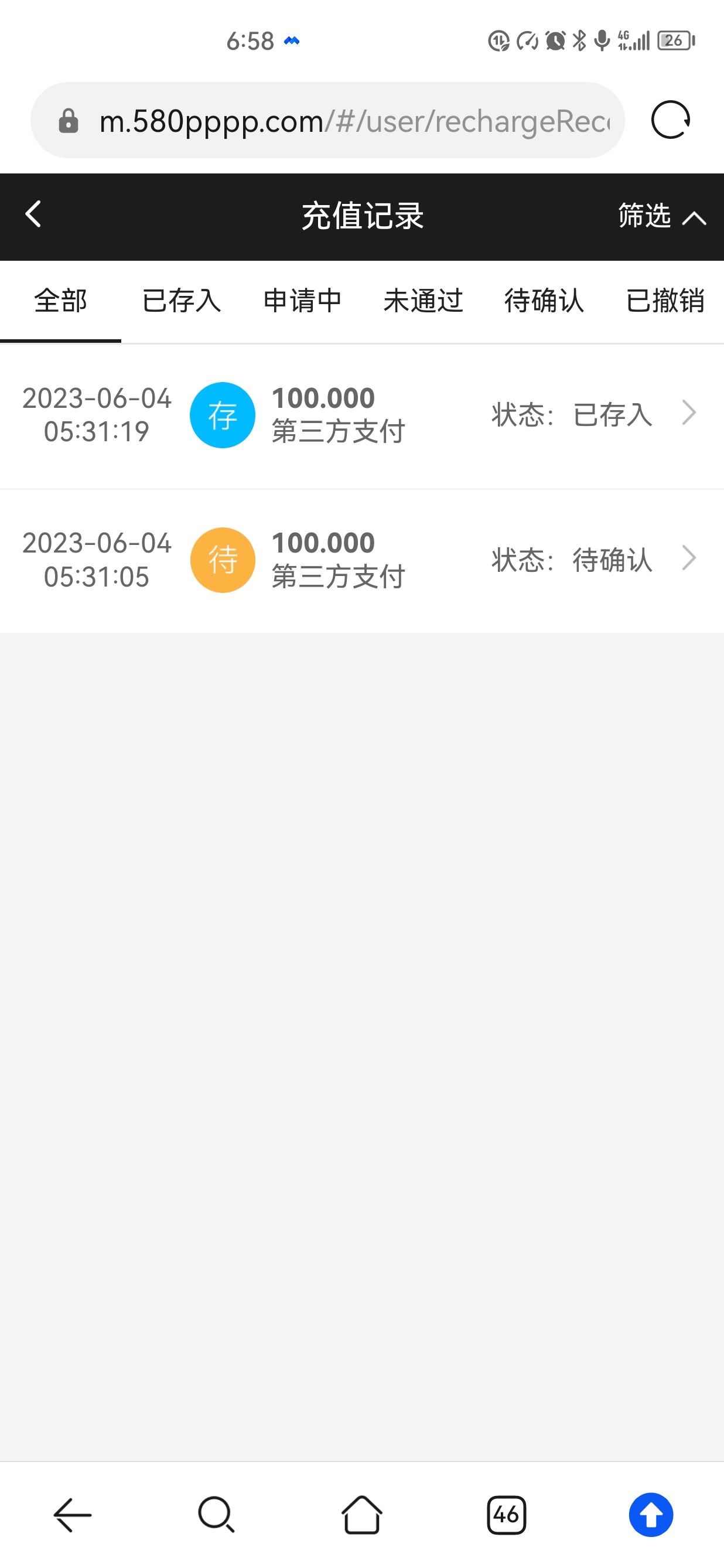Tap the lock icon in address bar
724x1568 pixels.
click(68, 120)
